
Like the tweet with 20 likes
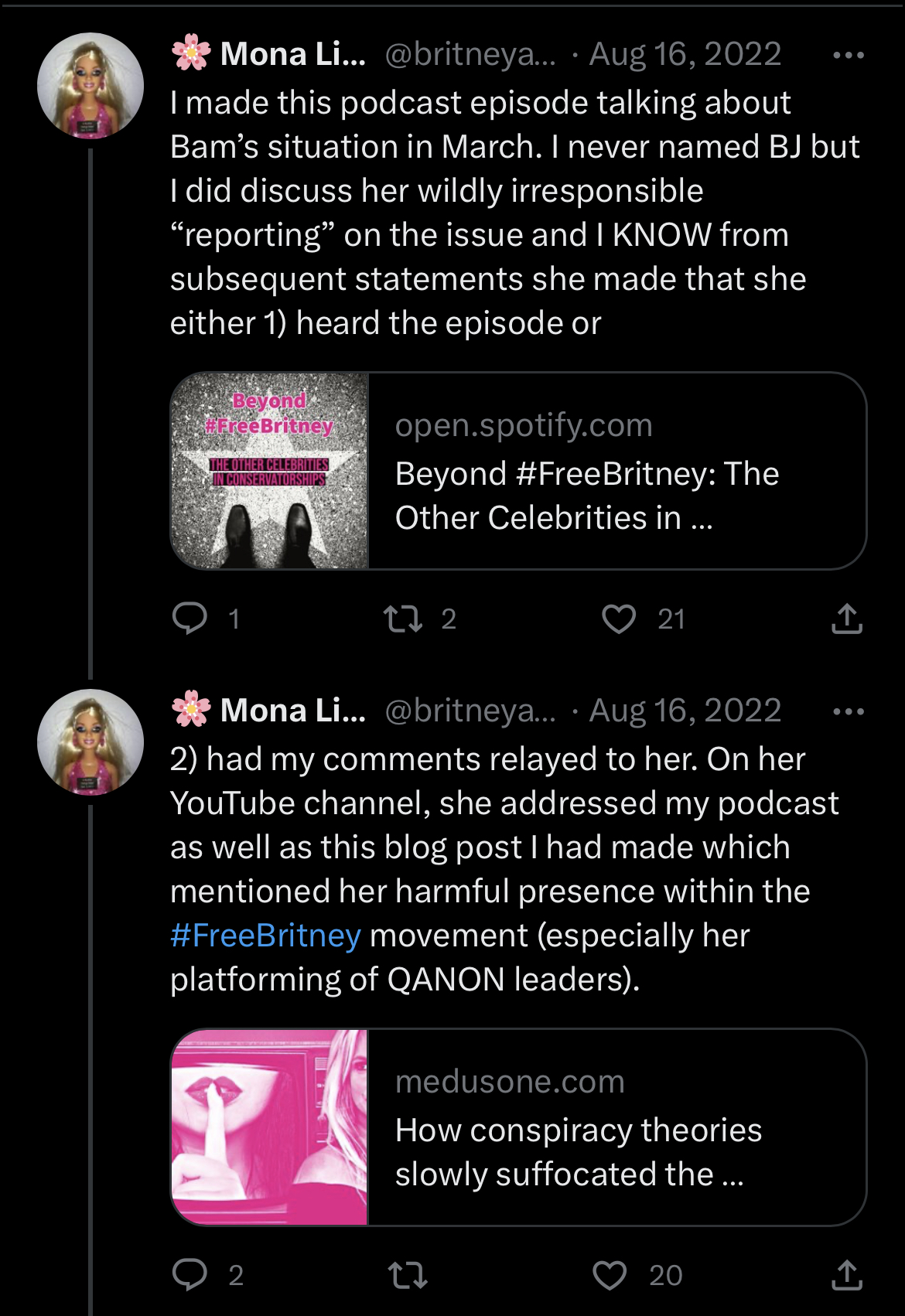point(610,1275)
